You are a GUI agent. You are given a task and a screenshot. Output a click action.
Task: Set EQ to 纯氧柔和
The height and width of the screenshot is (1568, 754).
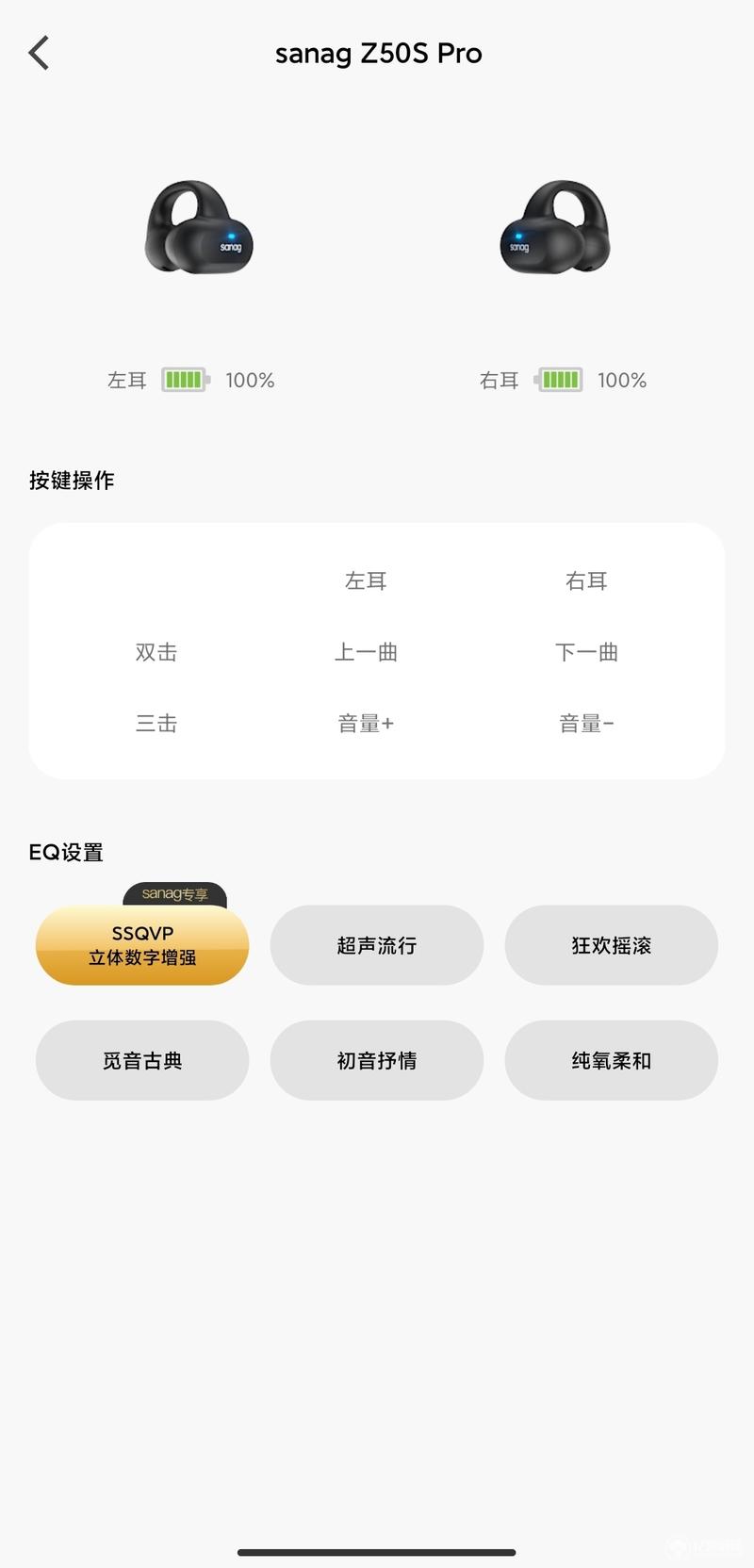(x=611, y=1060)
